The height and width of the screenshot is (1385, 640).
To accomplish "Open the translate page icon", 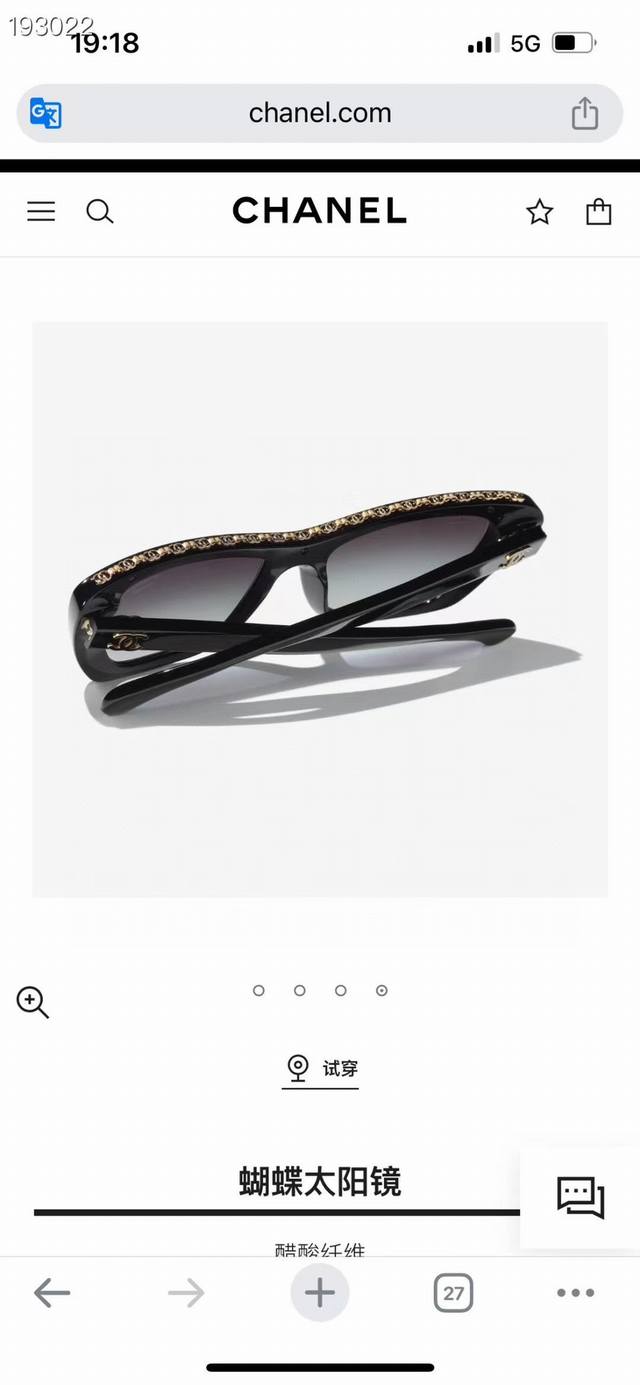I will pyautogui.click(x=46, y=113).
